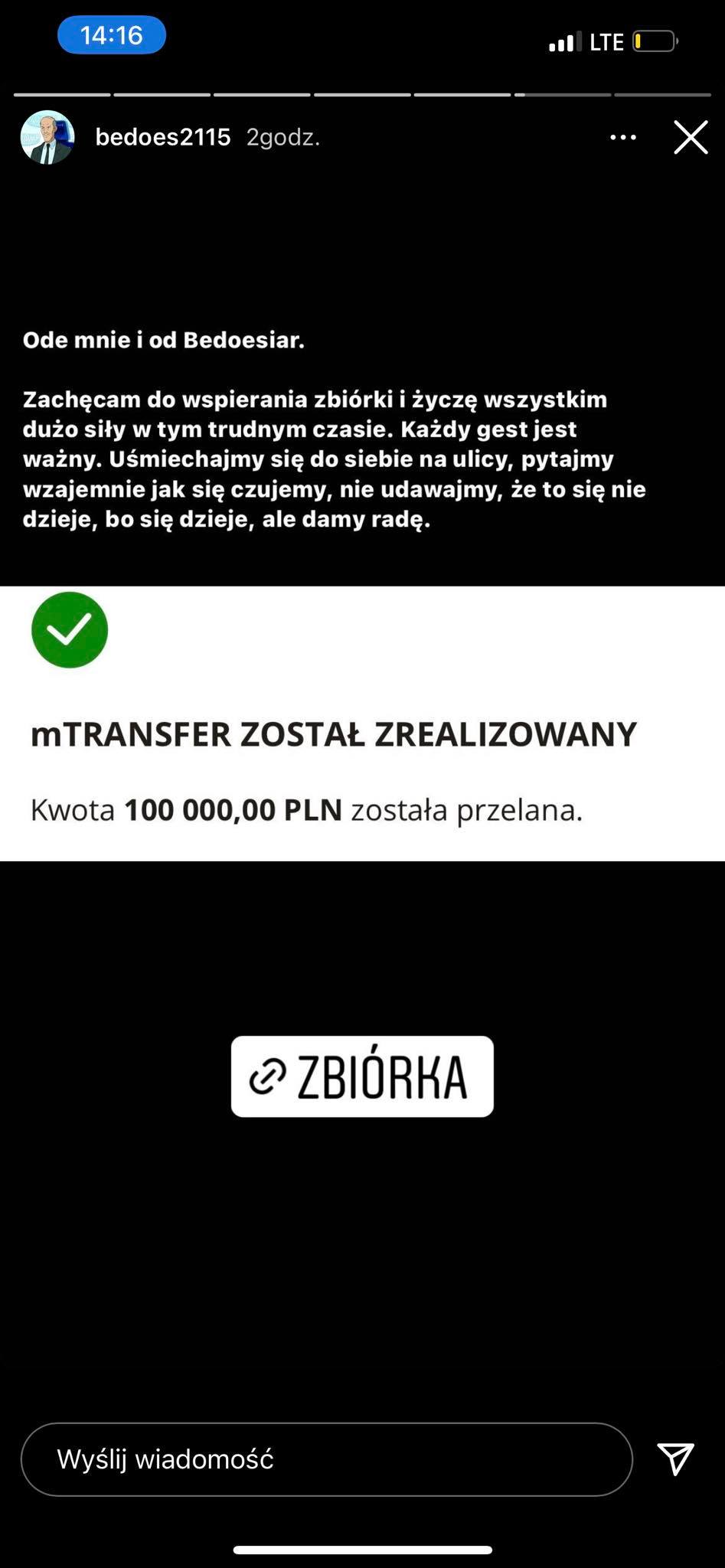This screenshot has width=725, height=1568.
Task: Focus the Wyślij wiadomość message field
Action: point(327,1459)
